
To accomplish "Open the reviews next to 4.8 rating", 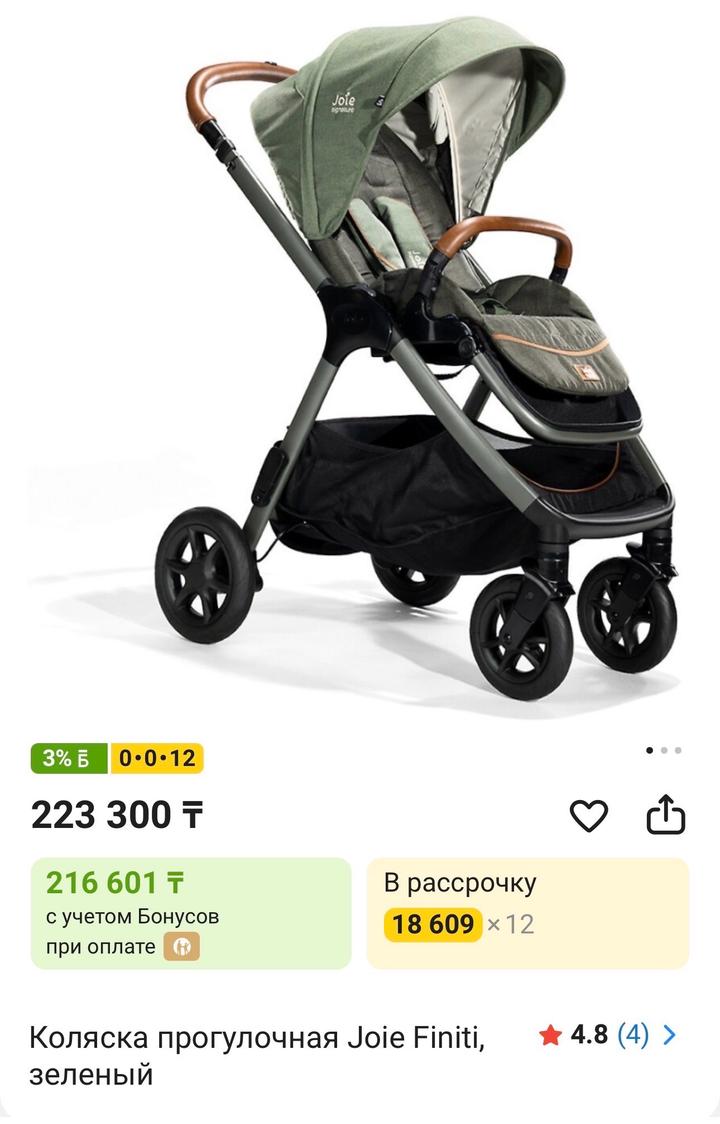I will (633, 1035).
